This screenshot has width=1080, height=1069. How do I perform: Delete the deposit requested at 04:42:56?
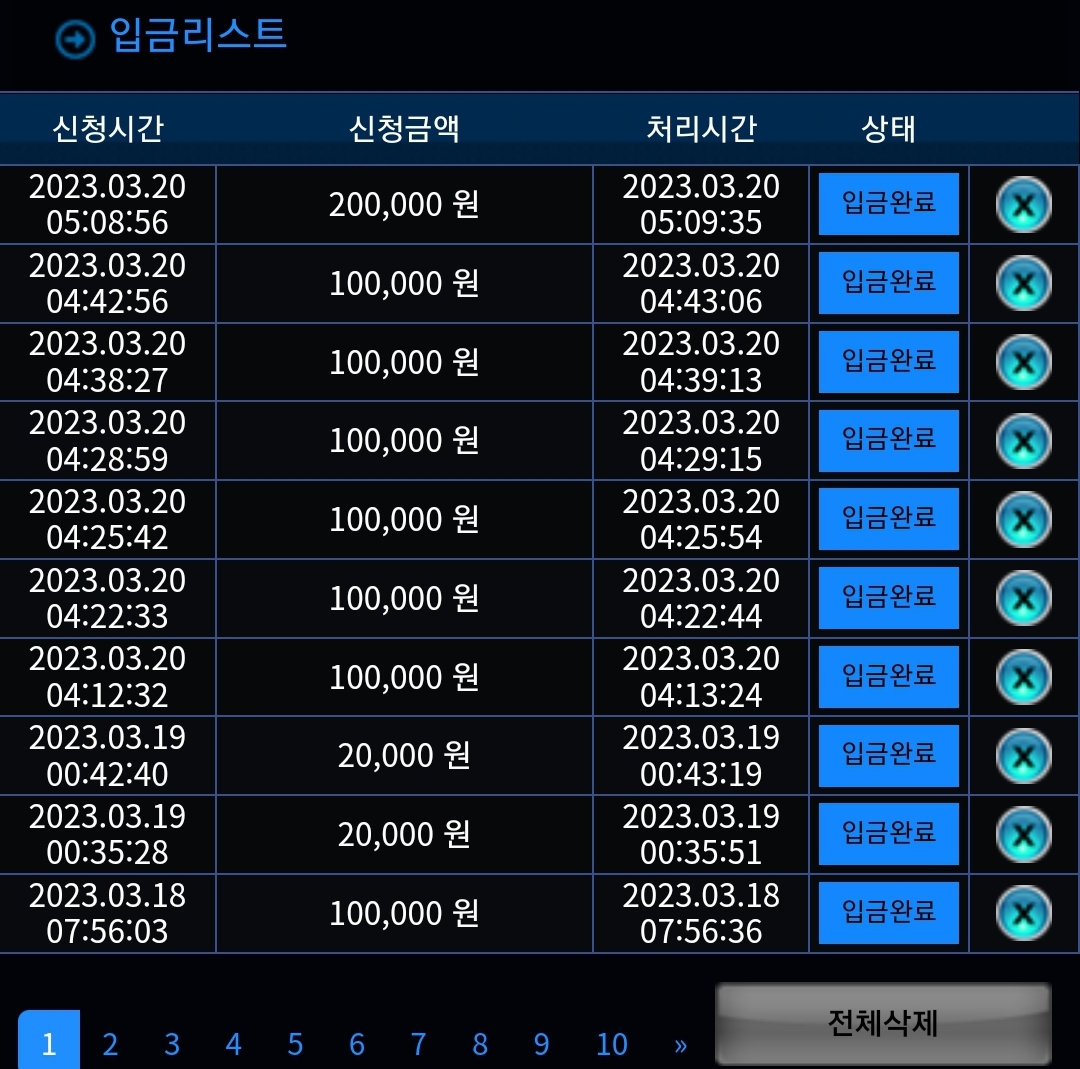click(1024, 283)
